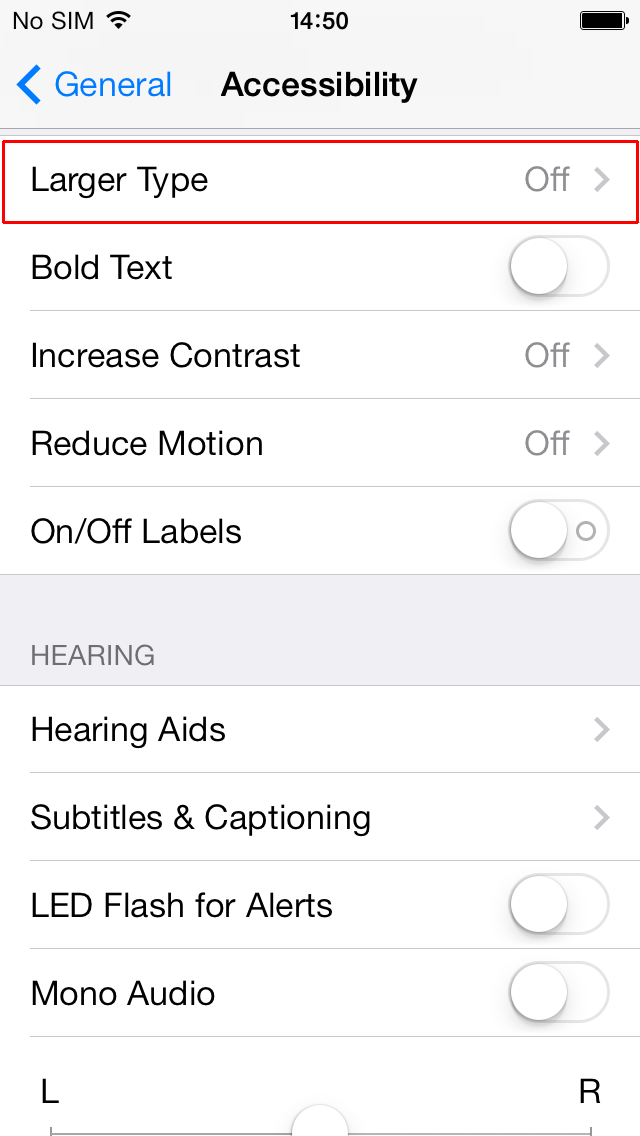Open Hearing Aids settings
640x1136 pixels.
point(320,730)
